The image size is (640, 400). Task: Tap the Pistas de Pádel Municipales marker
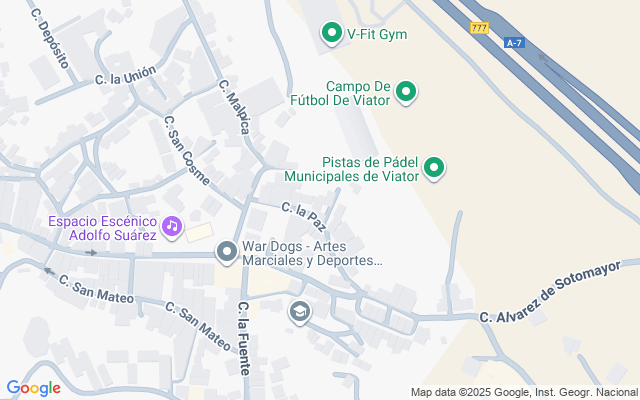(x=434, y=168)
